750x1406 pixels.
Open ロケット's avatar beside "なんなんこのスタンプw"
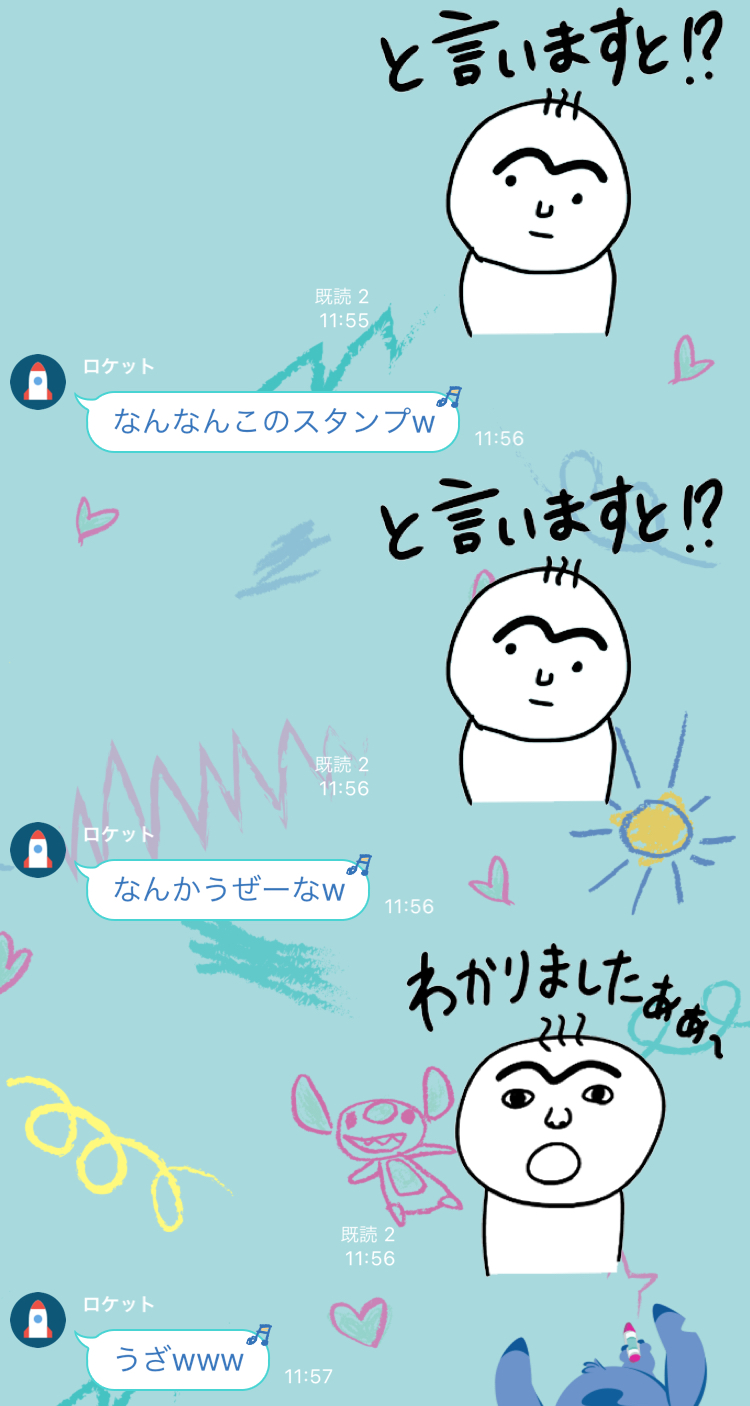click(x=38, y=381)
